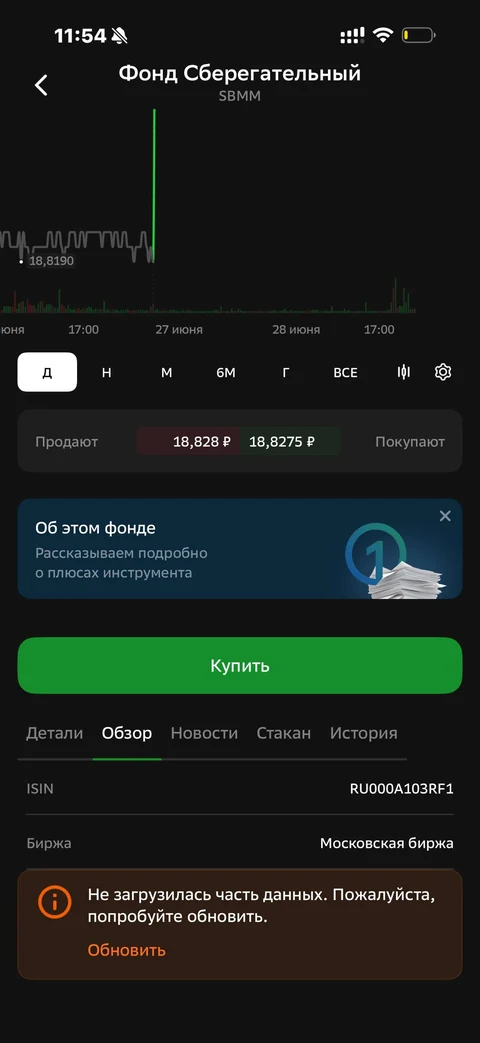Screen dimensions: 480x1043
Task: Show the ВСЕ all-time chart
Action: click(x=345, y=372)
